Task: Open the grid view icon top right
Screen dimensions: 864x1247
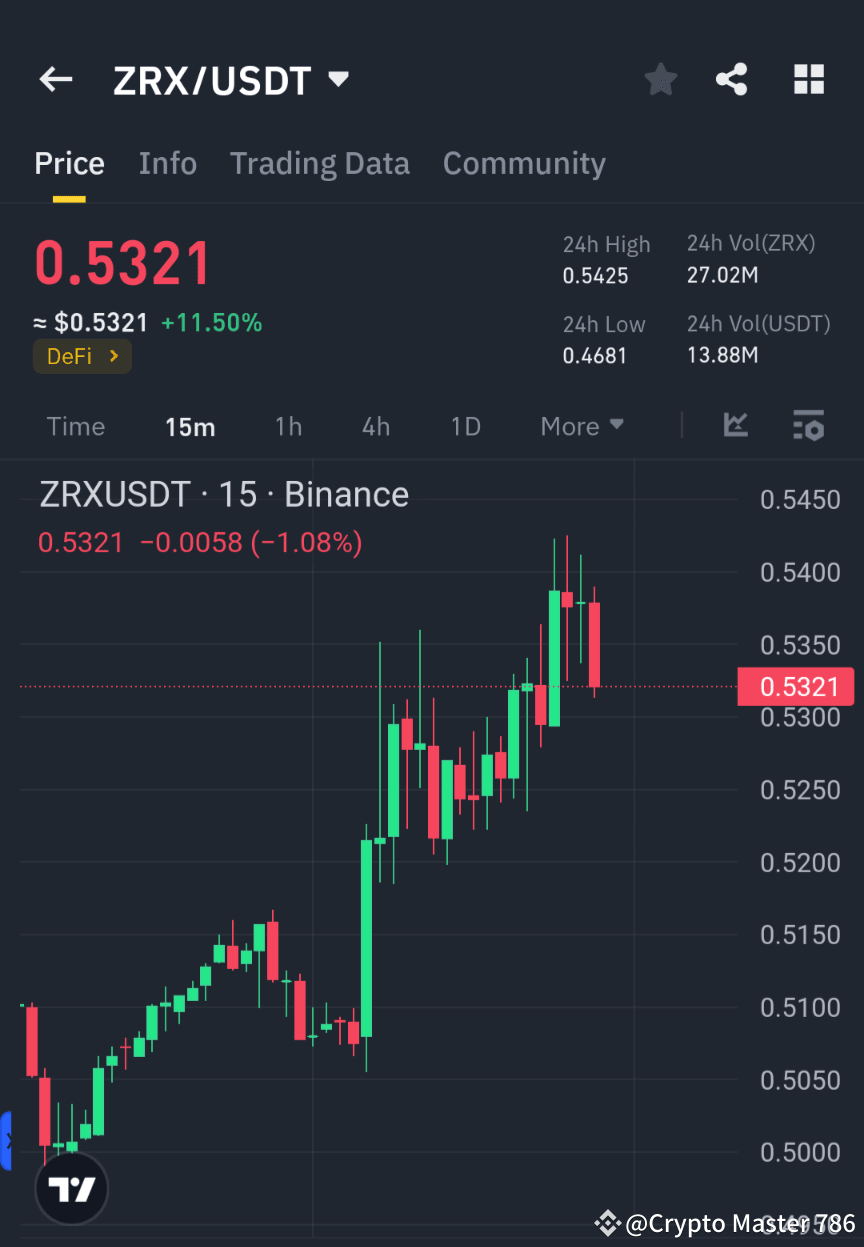Action: pyautogui.click(x=809, y=79)
